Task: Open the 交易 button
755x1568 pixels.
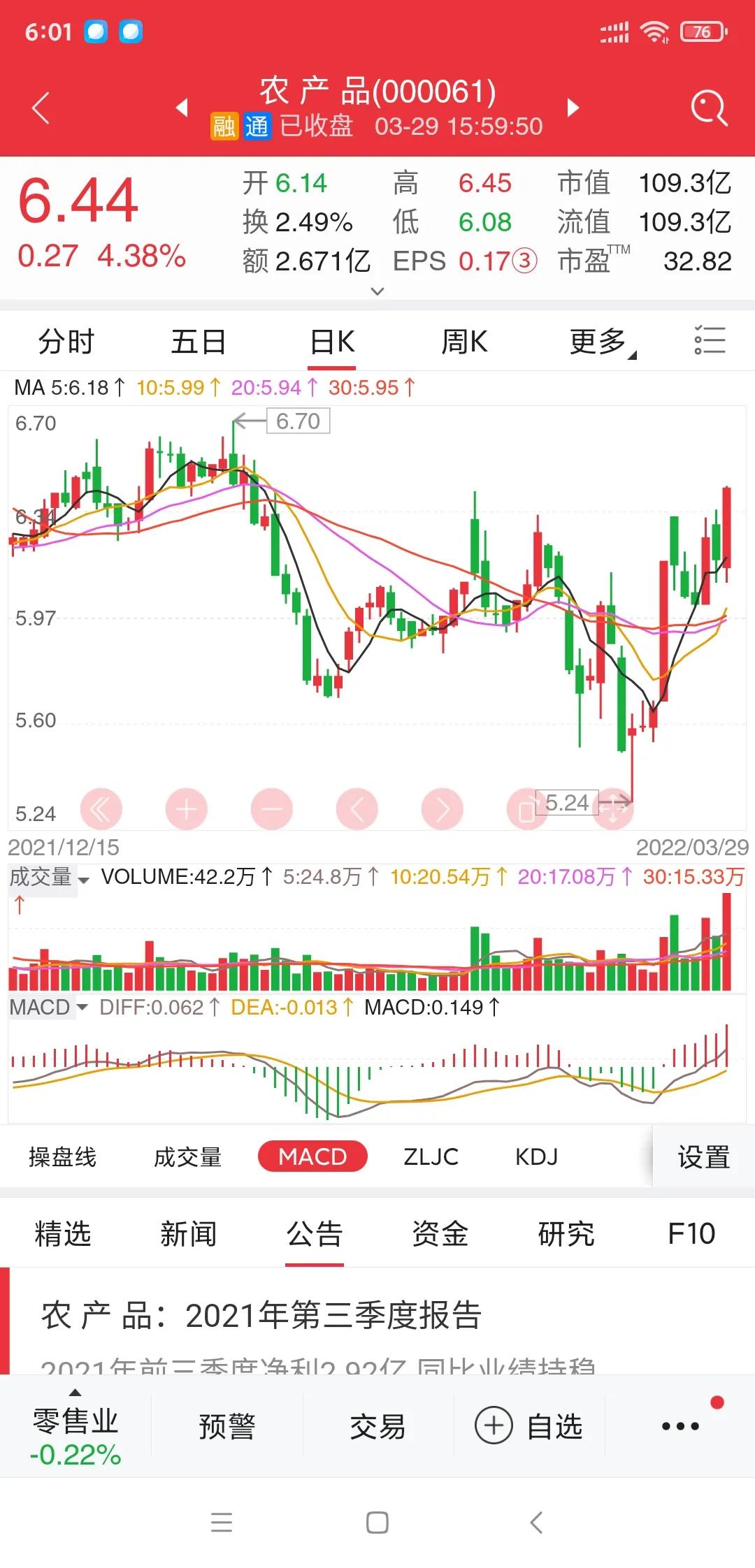Action: [377, 1426]
